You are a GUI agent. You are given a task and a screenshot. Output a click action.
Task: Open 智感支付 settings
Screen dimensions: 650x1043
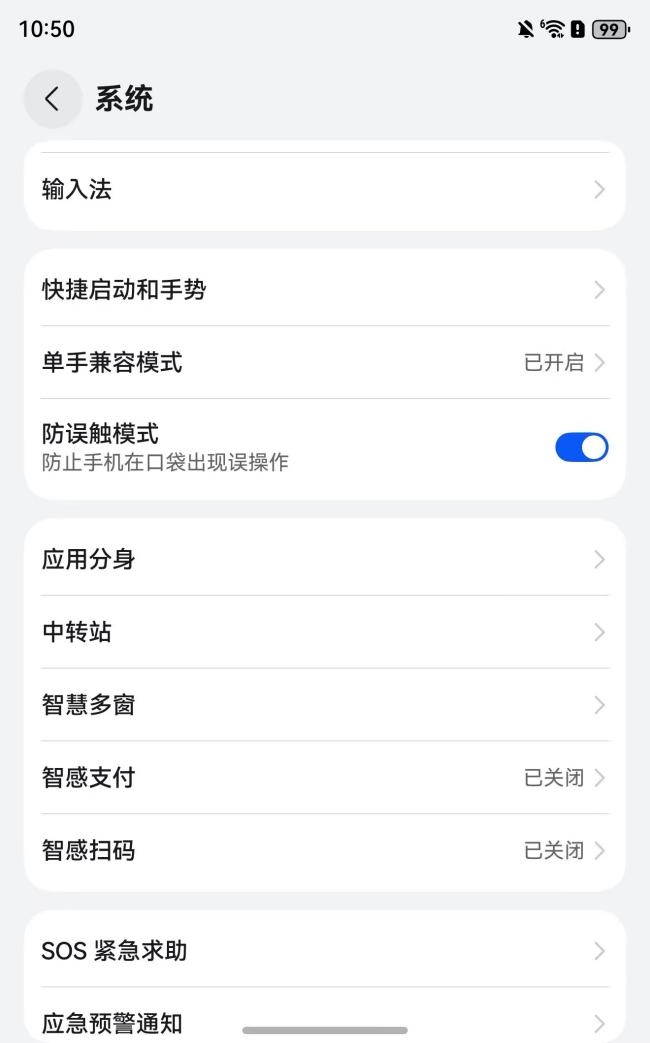click(x=325, y=777)
